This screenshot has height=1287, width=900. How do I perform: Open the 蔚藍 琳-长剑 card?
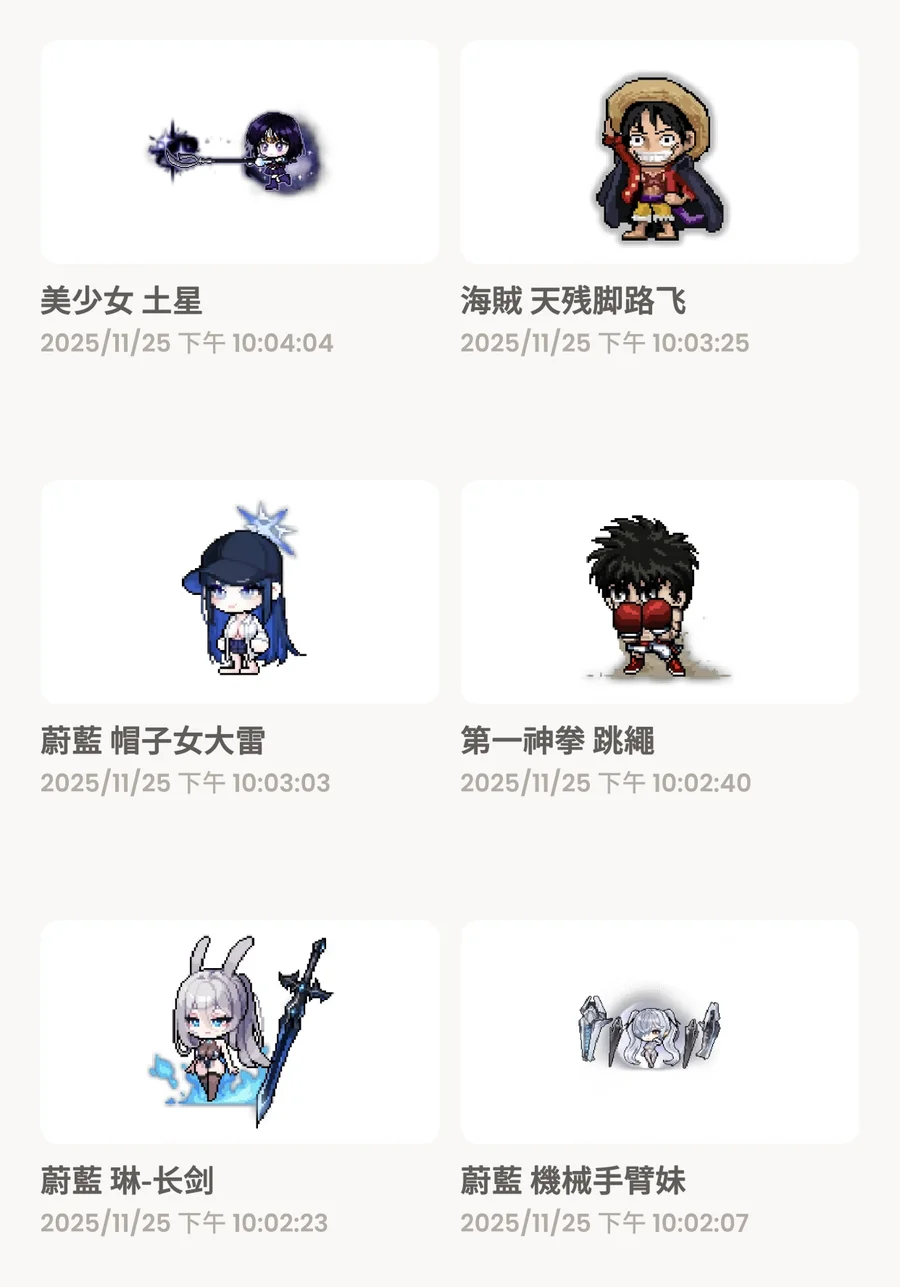[240, 1032]
